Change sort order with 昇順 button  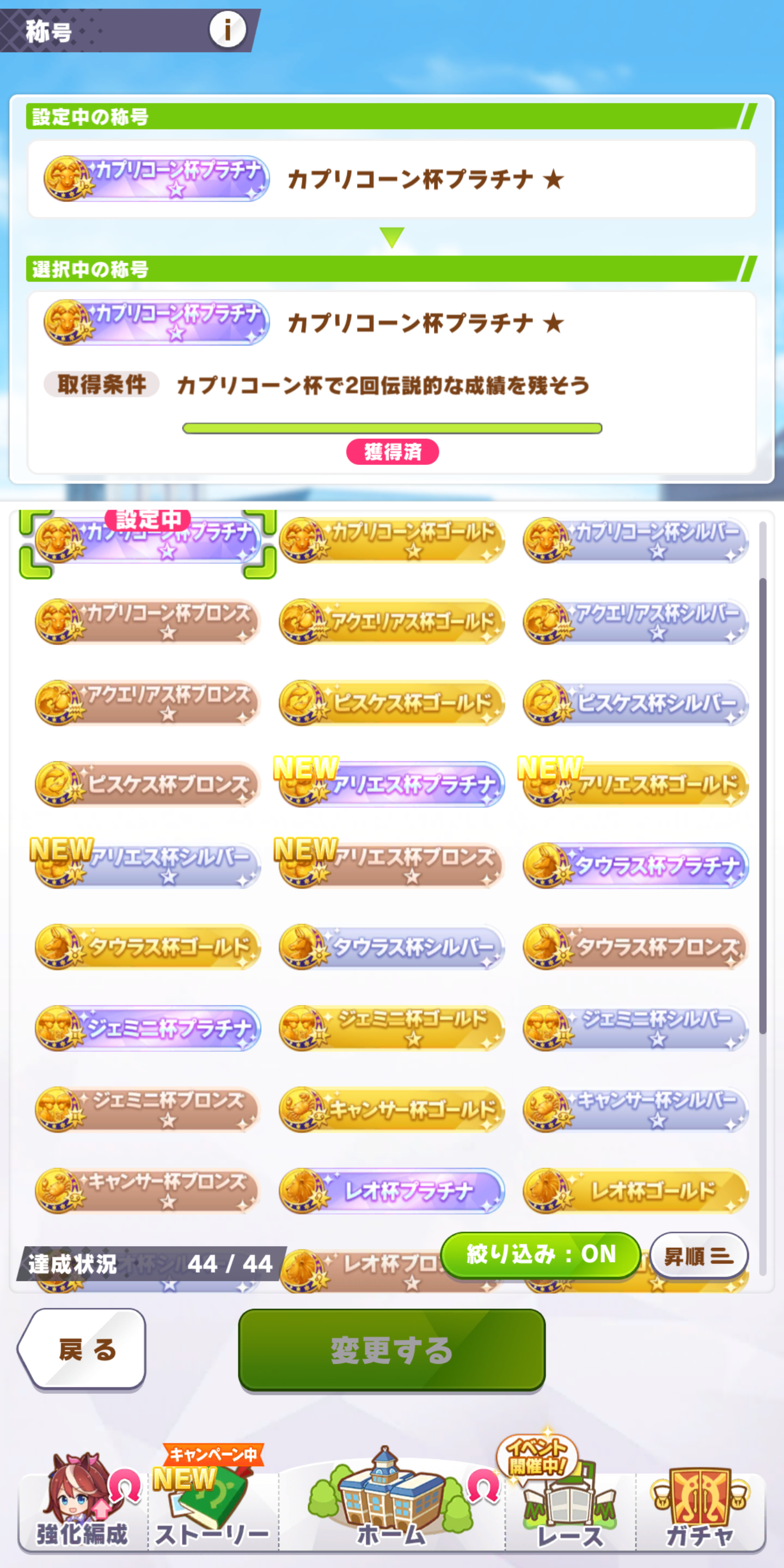coord(698,1255)
